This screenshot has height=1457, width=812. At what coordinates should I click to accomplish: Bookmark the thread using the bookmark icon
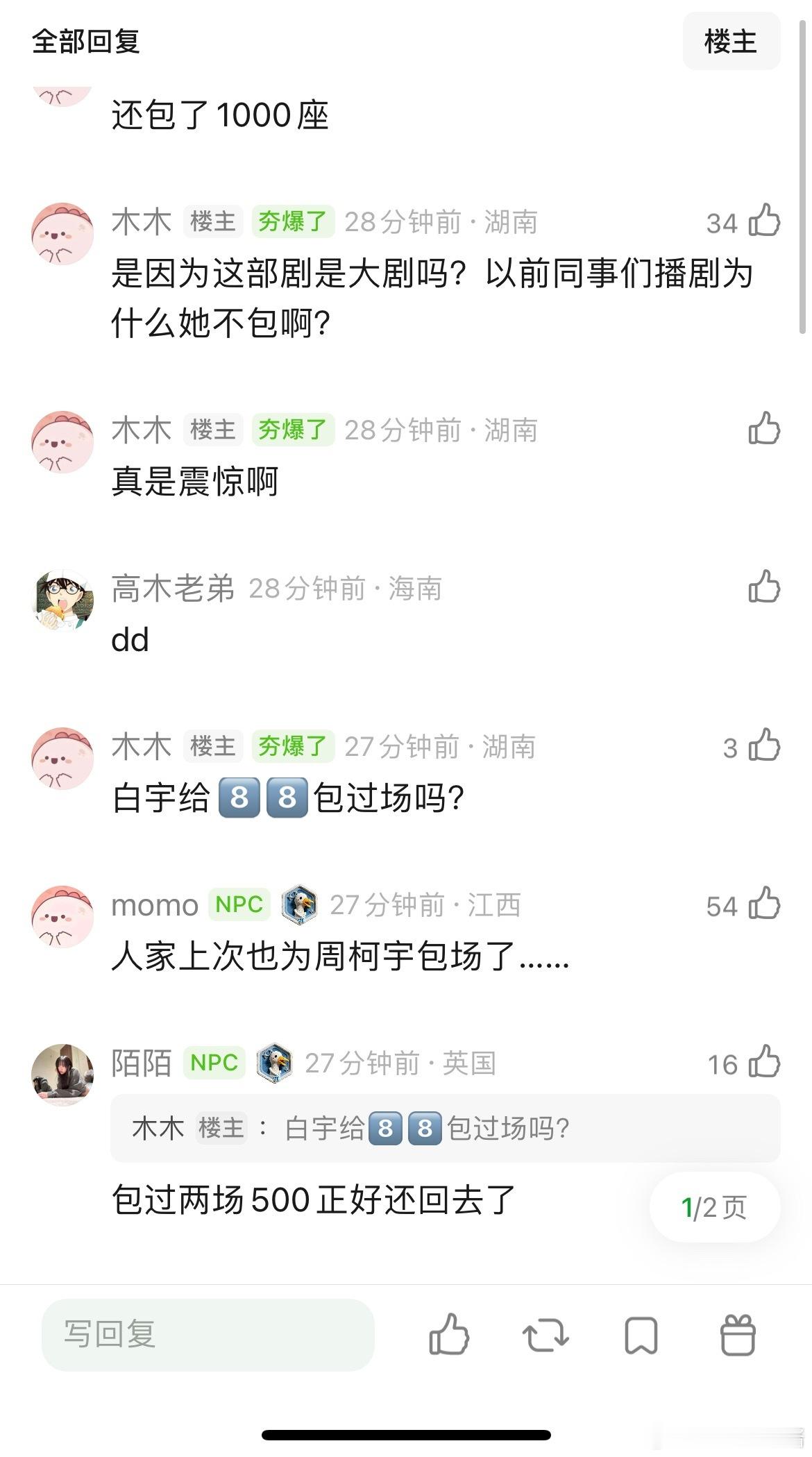[641, 1336]
